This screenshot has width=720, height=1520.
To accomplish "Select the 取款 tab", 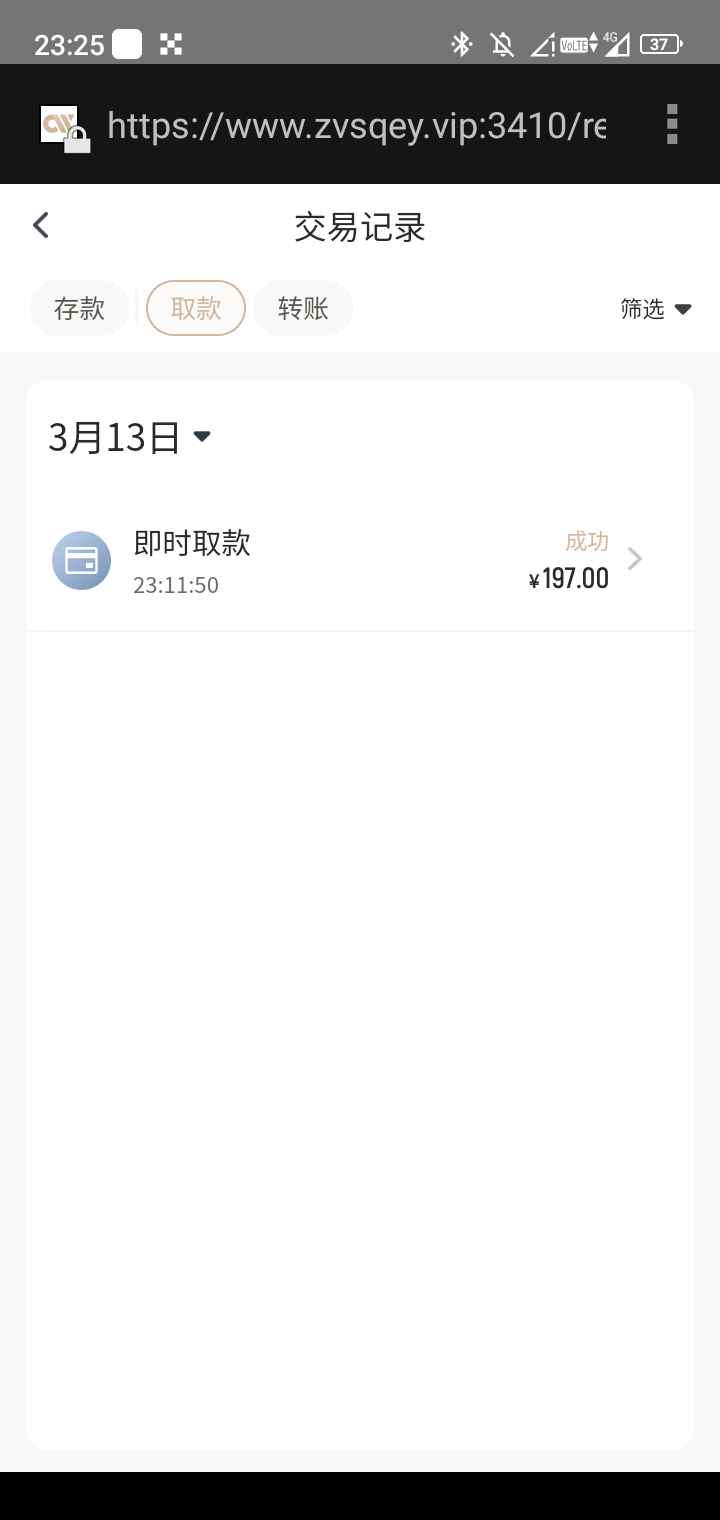I will pos(196,308).
